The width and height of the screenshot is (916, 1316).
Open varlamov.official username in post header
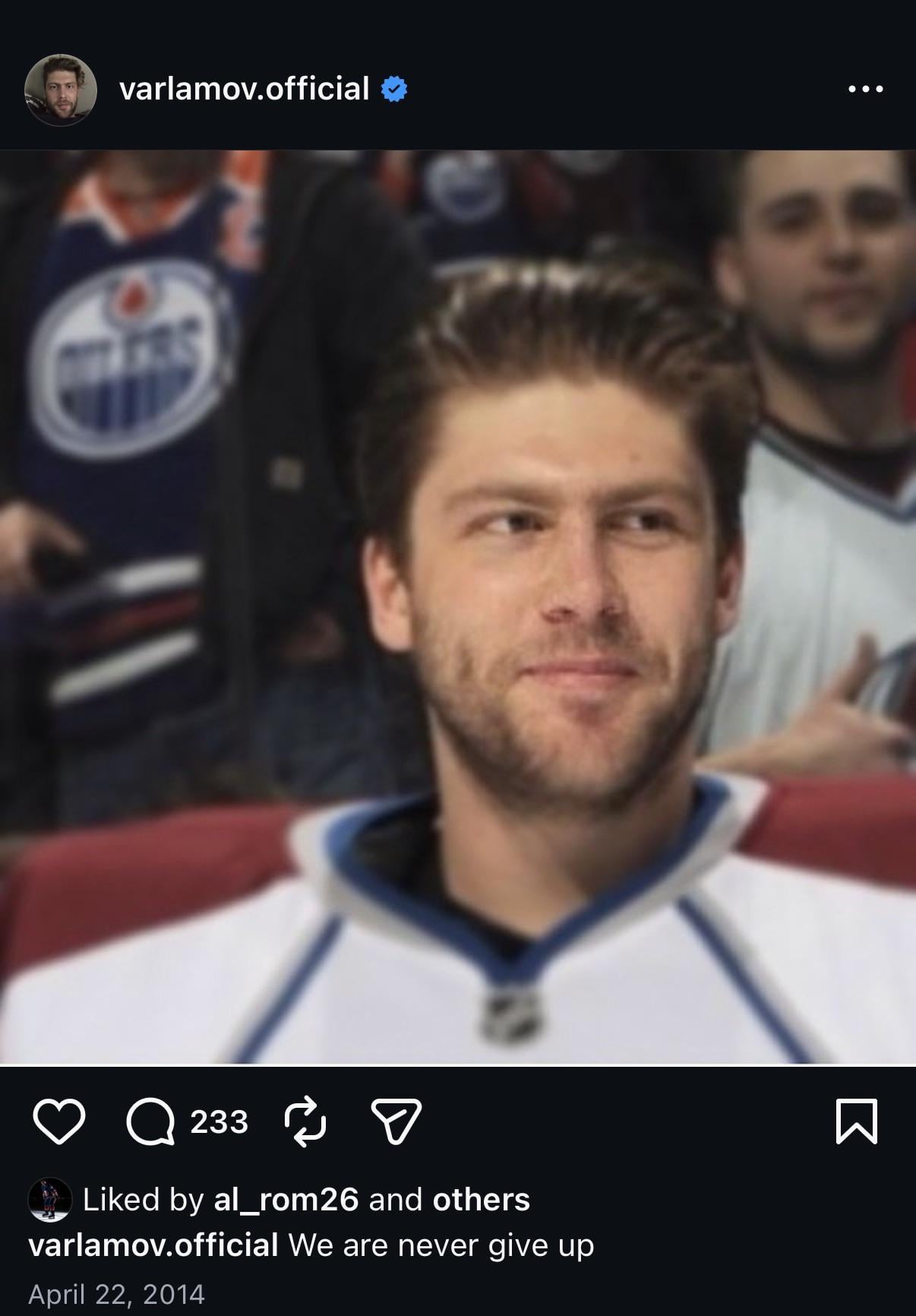point(245,90)
